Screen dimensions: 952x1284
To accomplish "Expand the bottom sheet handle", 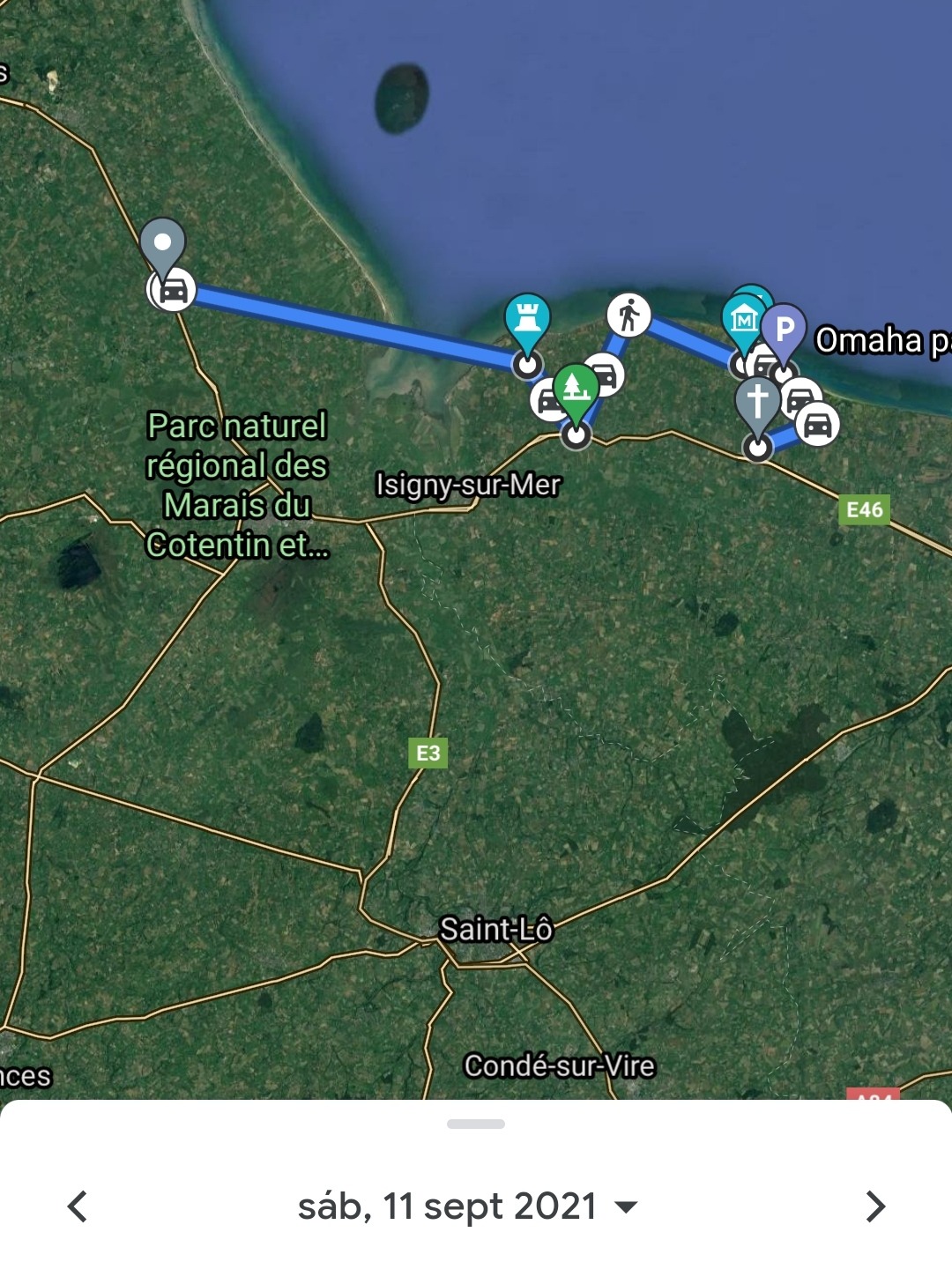I will coord(476,1124).
